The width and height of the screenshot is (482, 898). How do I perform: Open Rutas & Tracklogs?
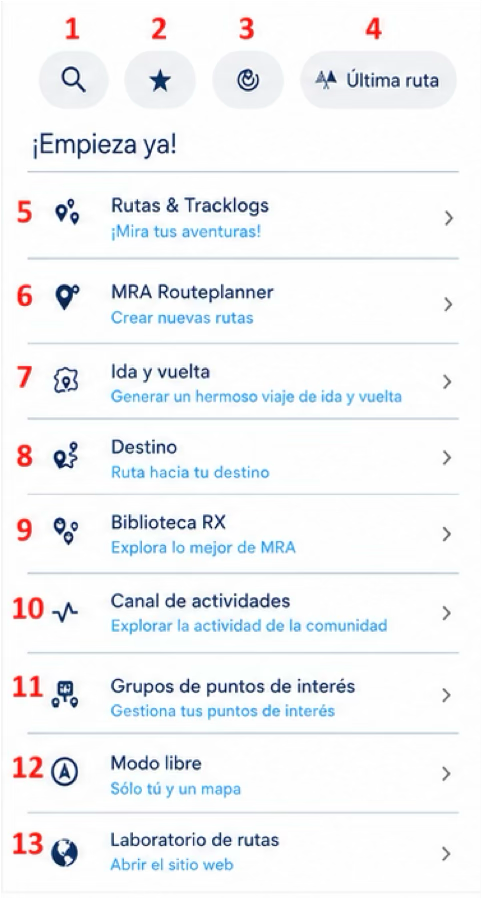pyautogui.click(x=243, y=216)
